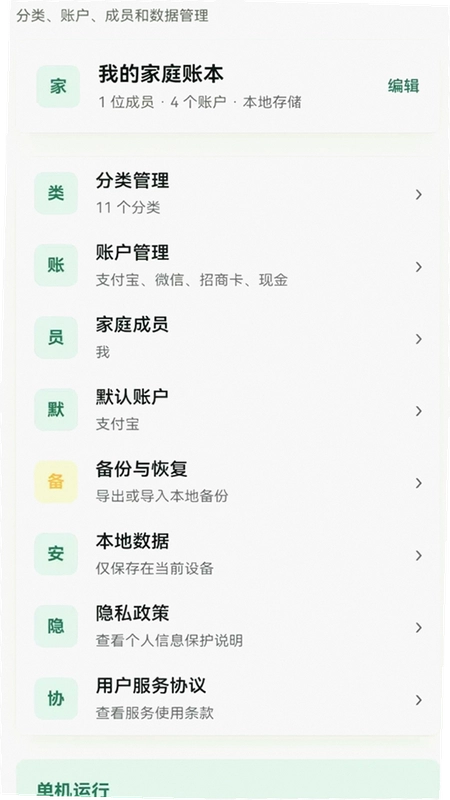450x800 pixels.
Task: View 家庭成员 list
Action: pos(228,338)
